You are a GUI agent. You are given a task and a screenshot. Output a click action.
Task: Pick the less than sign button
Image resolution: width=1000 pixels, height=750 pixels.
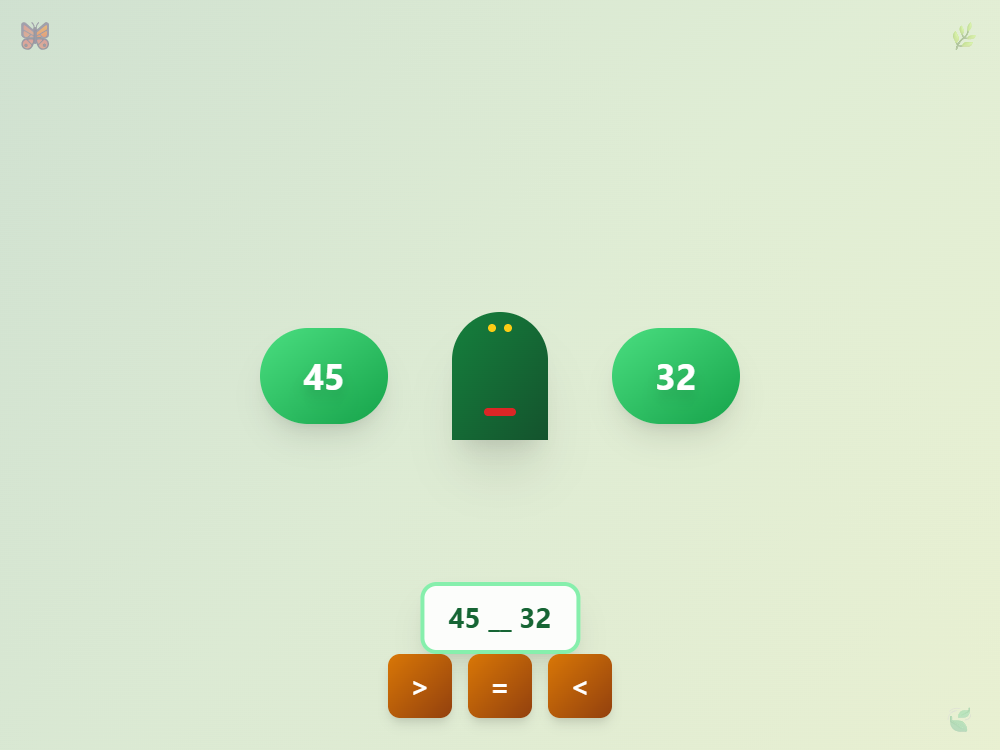point(580,686)
